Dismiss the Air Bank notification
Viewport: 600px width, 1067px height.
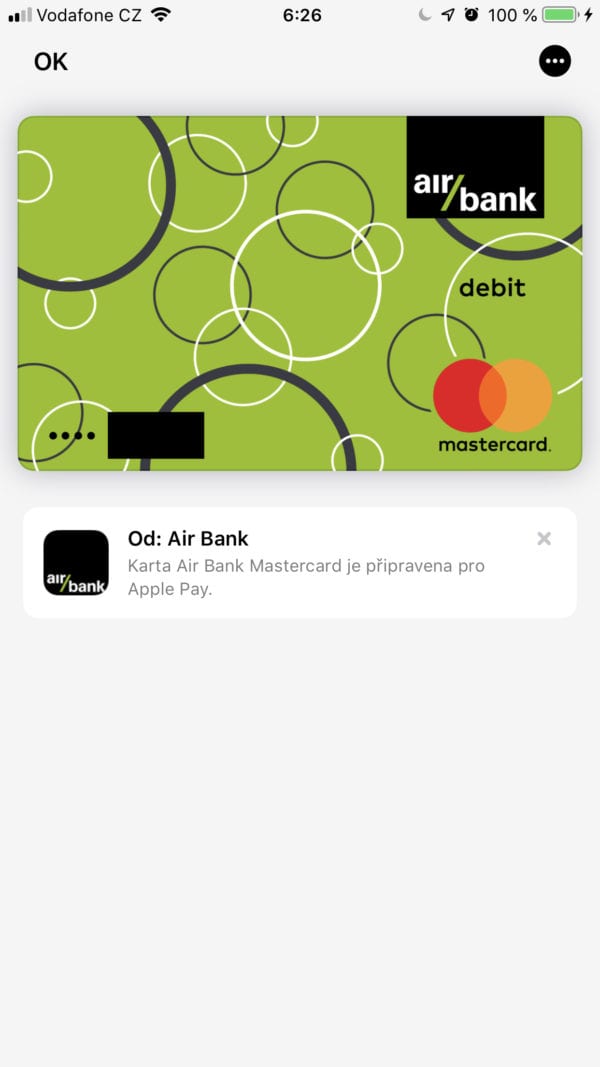(544, 539)
